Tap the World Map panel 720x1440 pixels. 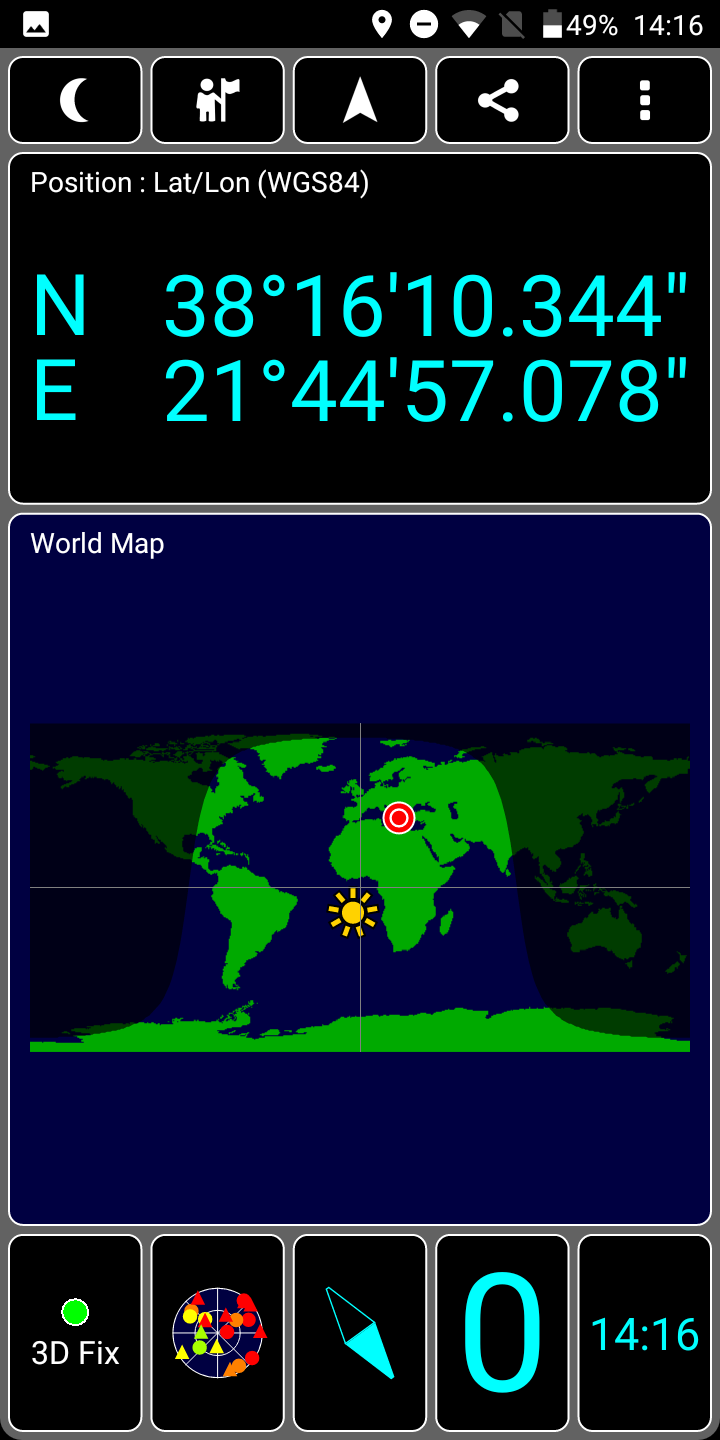coord(360,869)
